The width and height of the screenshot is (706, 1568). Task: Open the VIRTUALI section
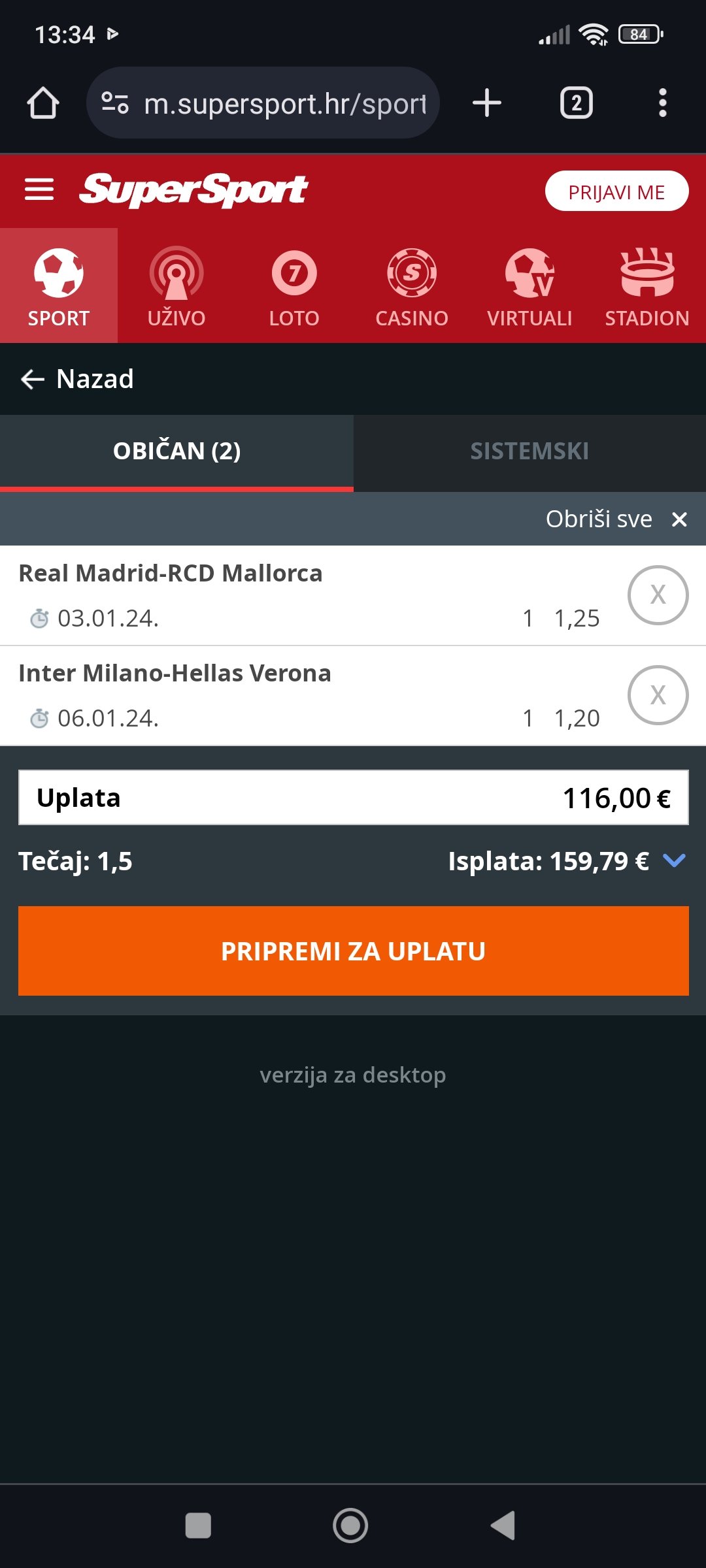[529, 286]
